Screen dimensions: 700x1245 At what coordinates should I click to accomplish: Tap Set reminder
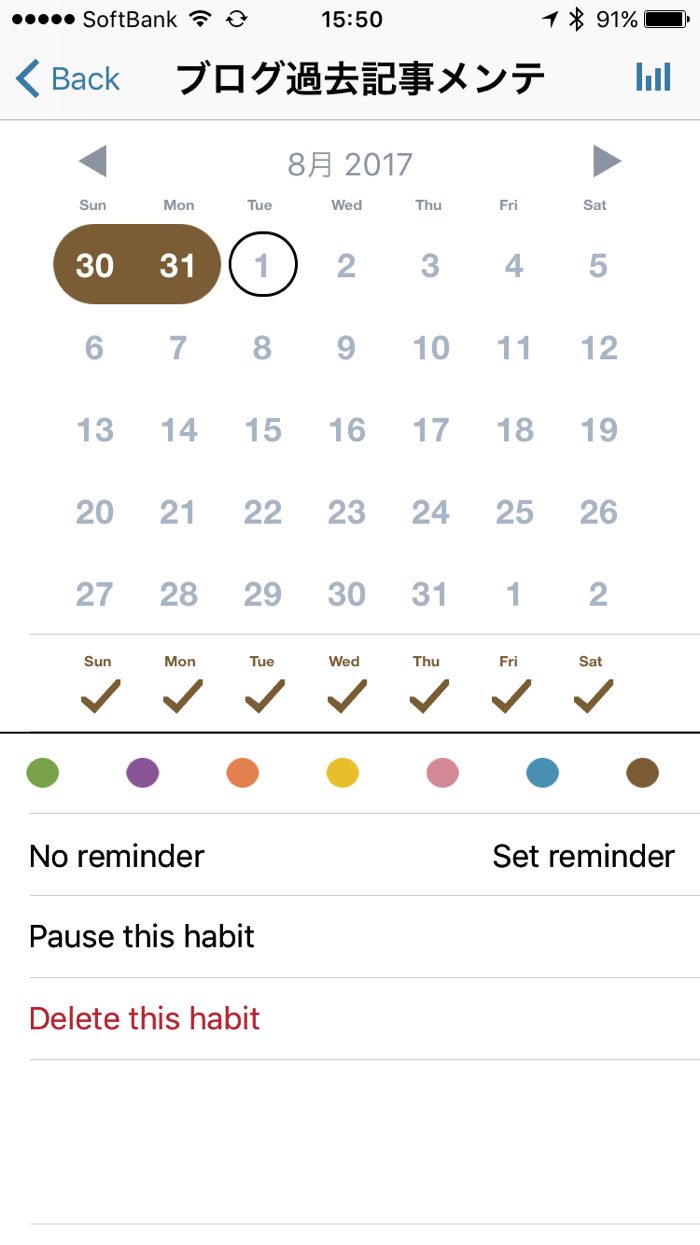pyautogui.click(x=583, y=856)
